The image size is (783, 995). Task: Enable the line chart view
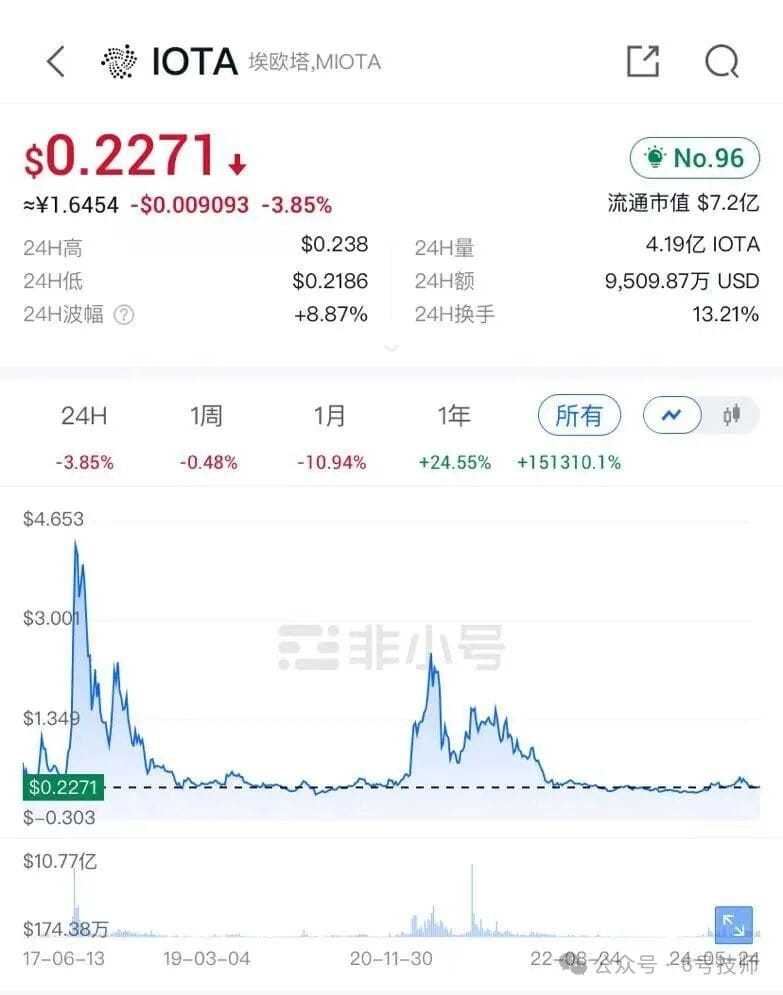pyautogui.click(x=671, y=414)
